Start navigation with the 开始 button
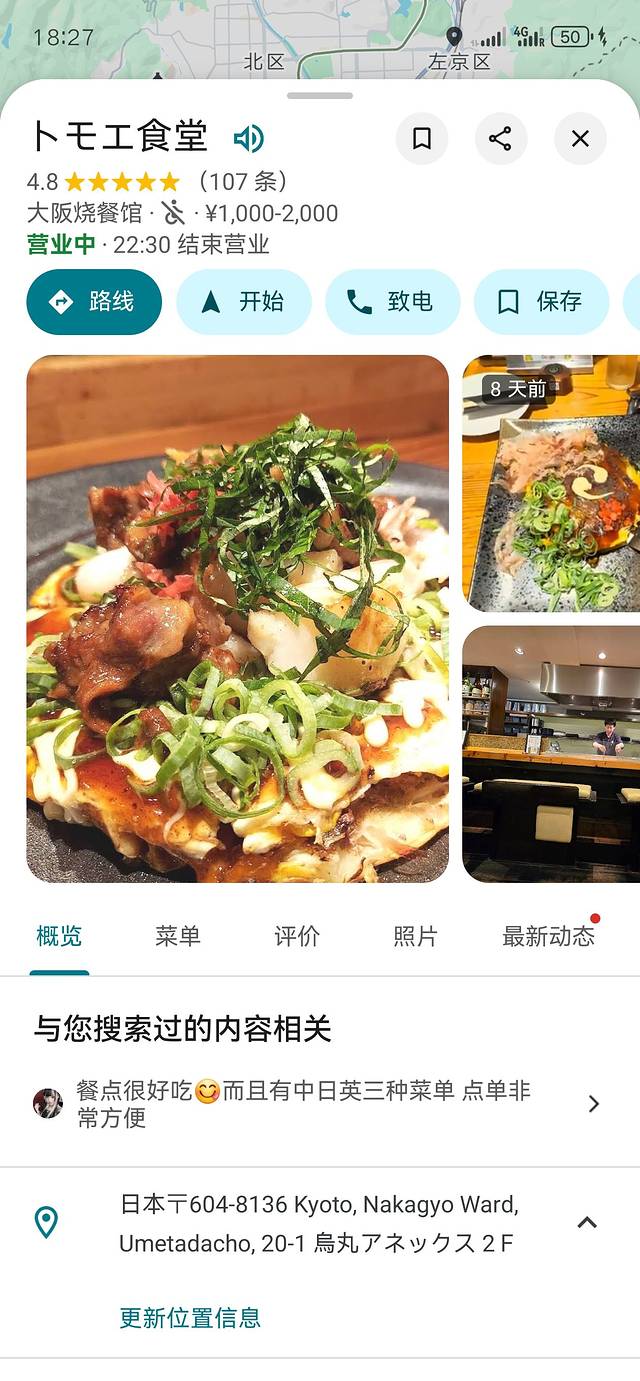The image size is (640, 1381). tap(244, 302)
